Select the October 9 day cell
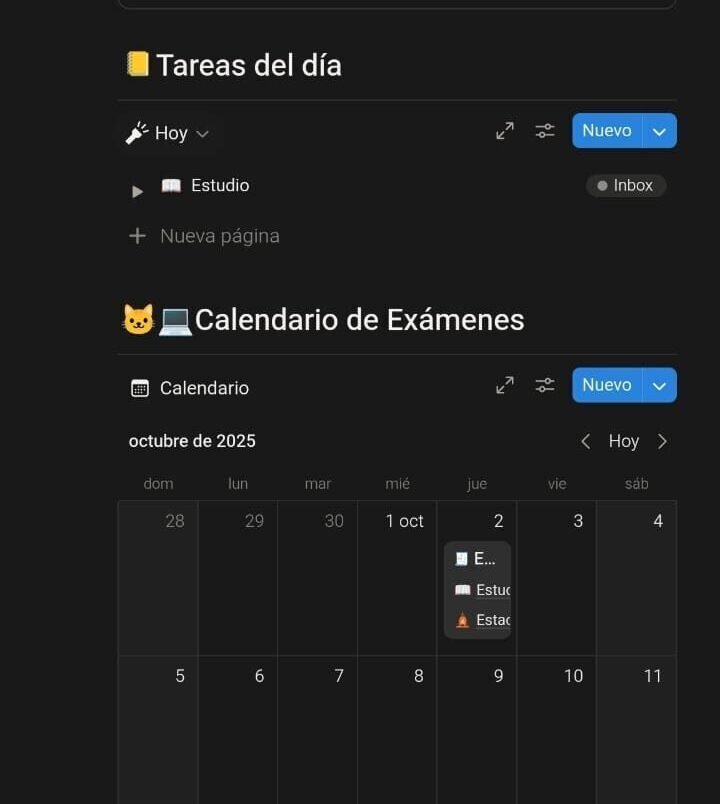Viewport: 720px width, 804px height. click(477, 730)
